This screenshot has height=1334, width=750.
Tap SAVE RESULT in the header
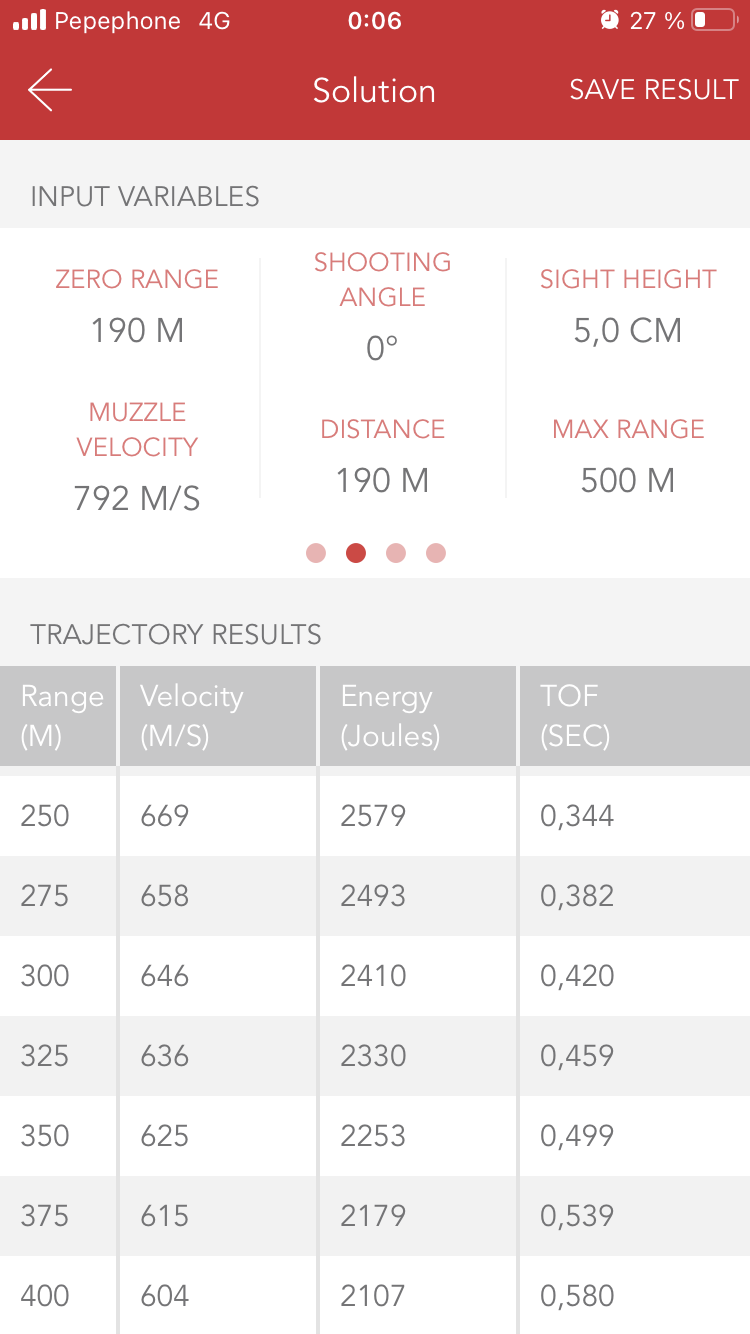[653, 90]
